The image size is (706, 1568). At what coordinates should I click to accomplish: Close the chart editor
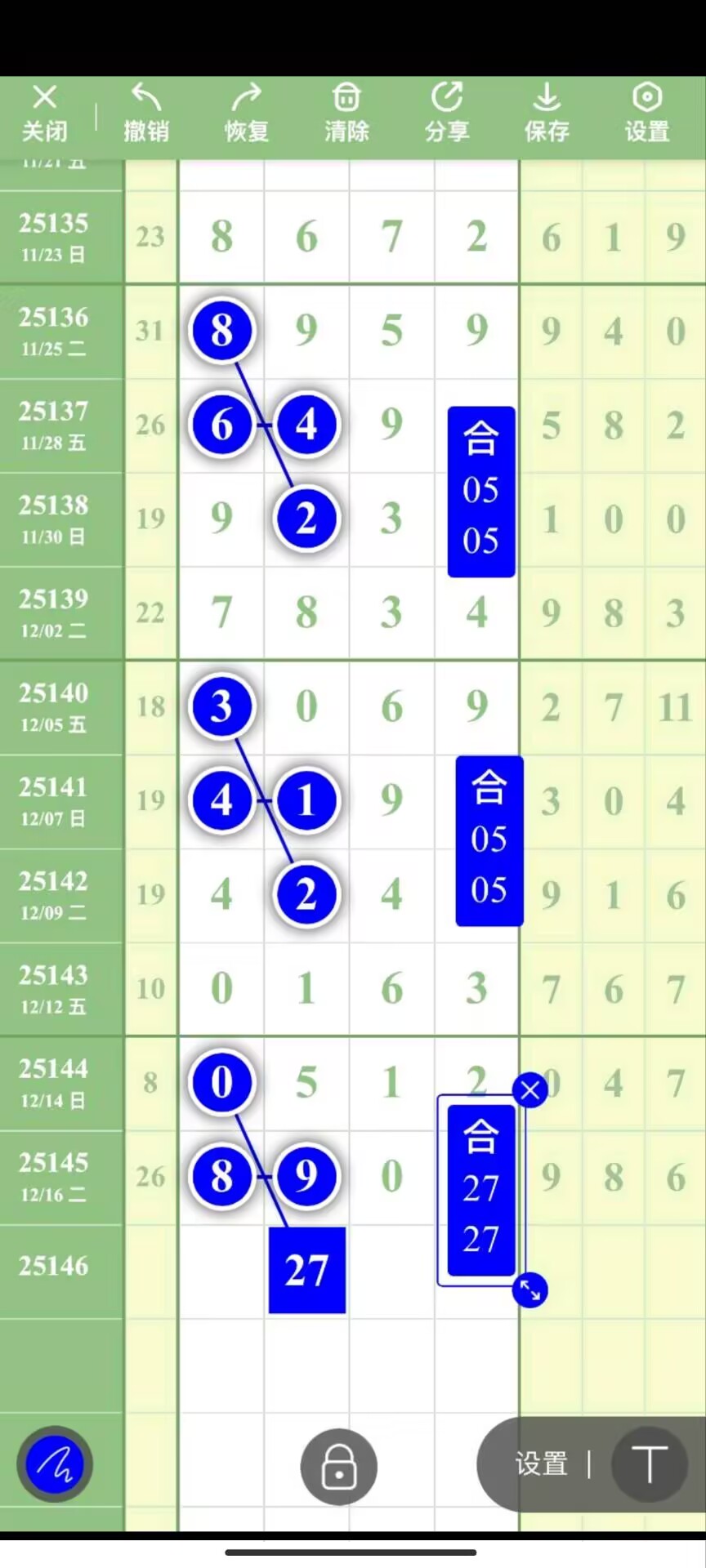(45, 113)
